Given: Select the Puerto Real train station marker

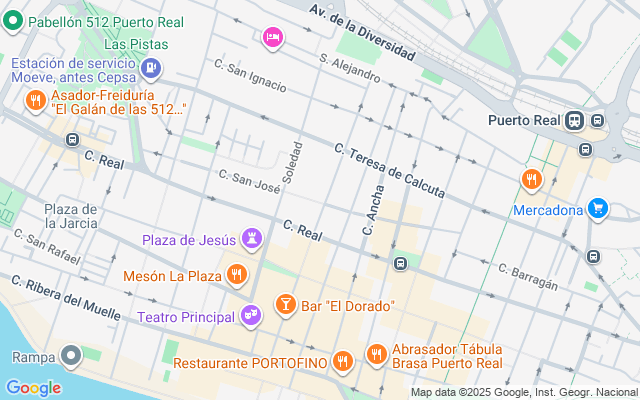Looking at the screenshot, I should (574, 121).
